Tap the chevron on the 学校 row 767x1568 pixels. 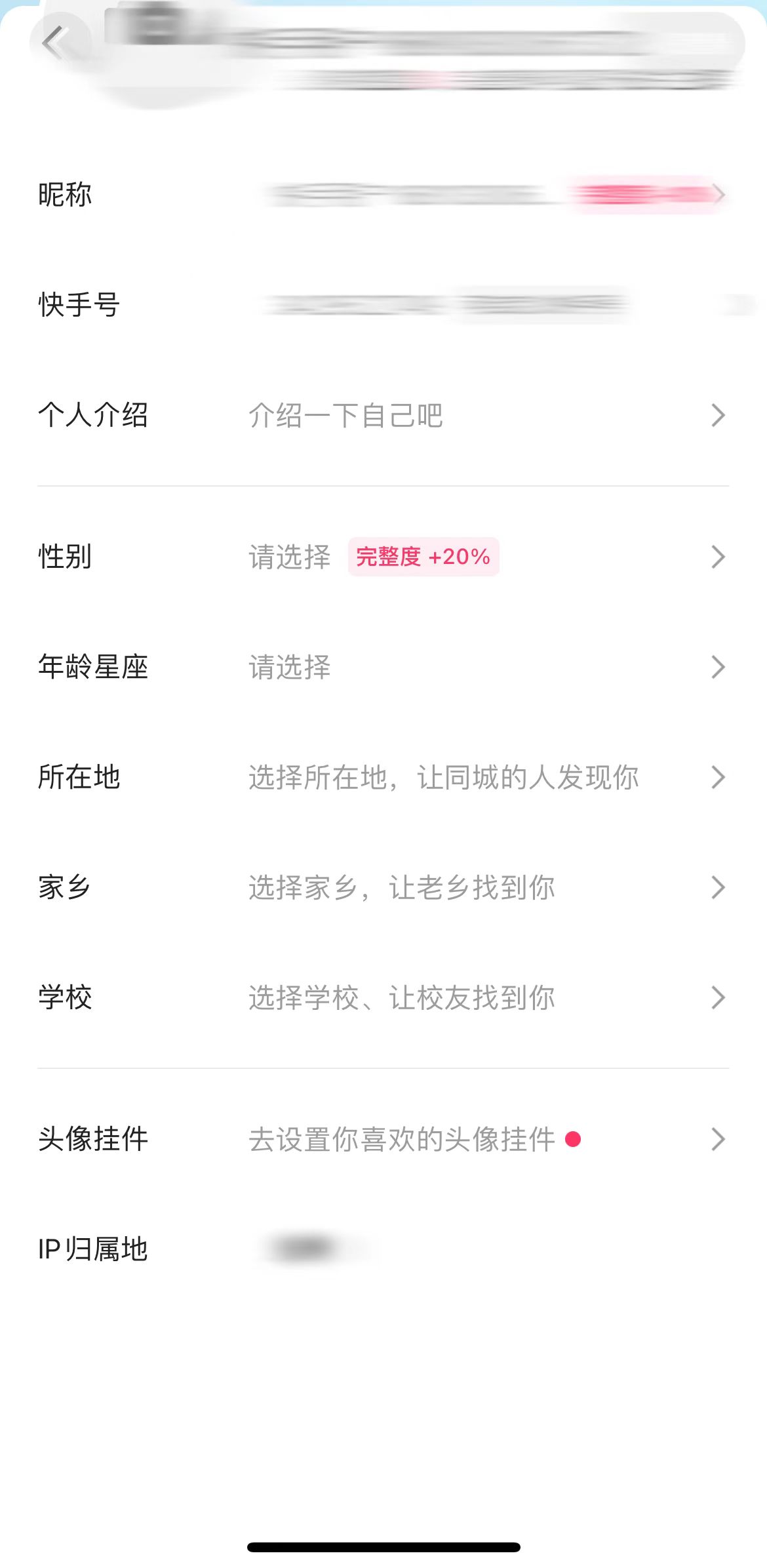point(719,998)
